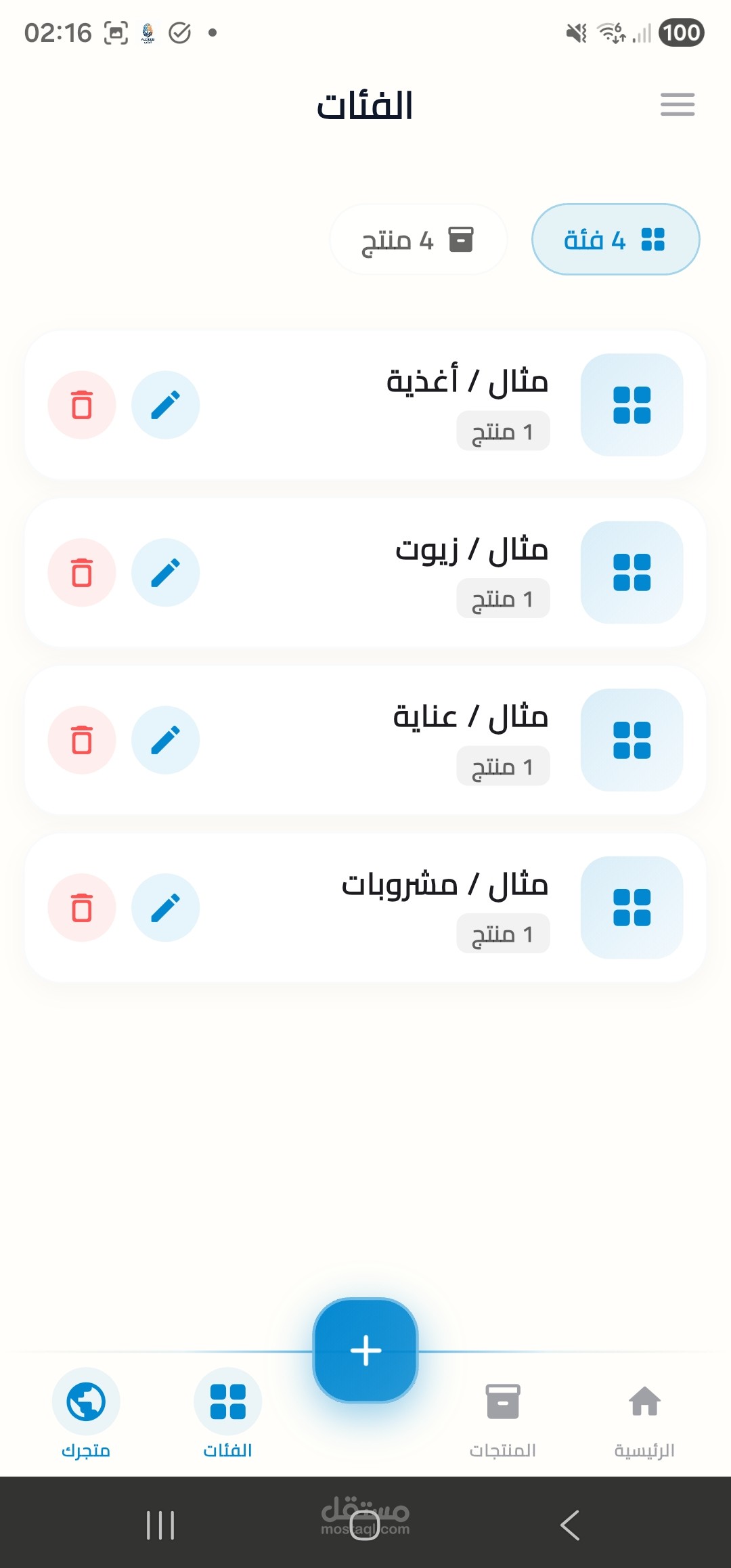
Task: Delete the مثال / عناية category
Action: tap(82, 740)
